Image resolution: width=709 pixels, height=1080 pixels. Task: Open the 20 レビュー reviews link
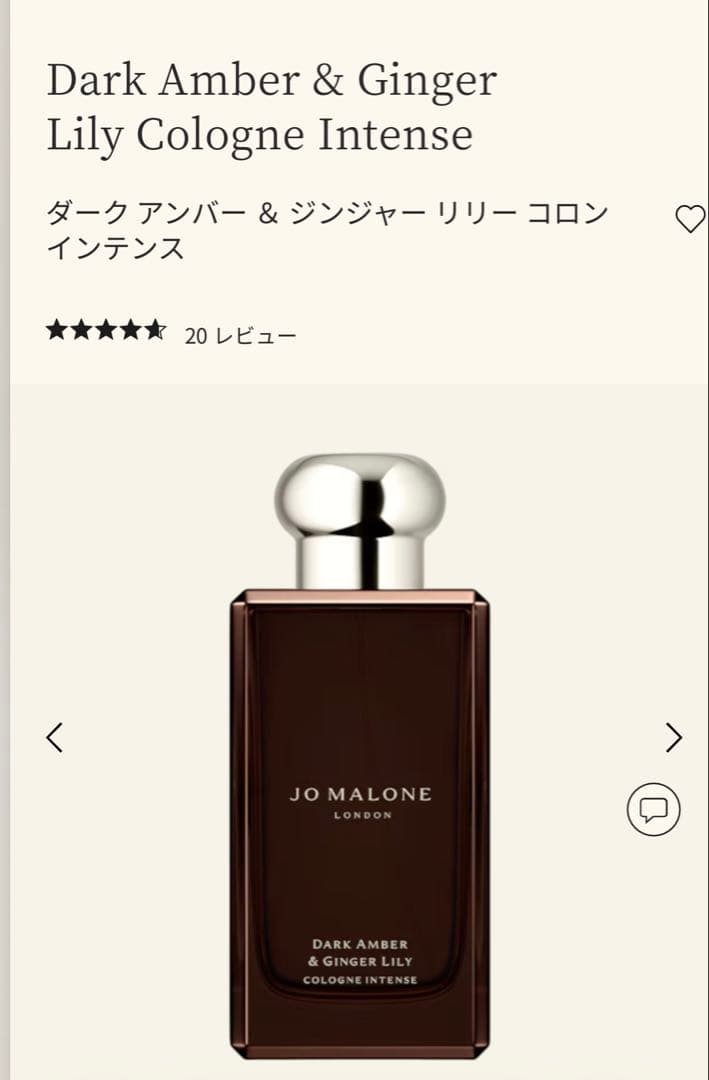click(x=240, y=336)
